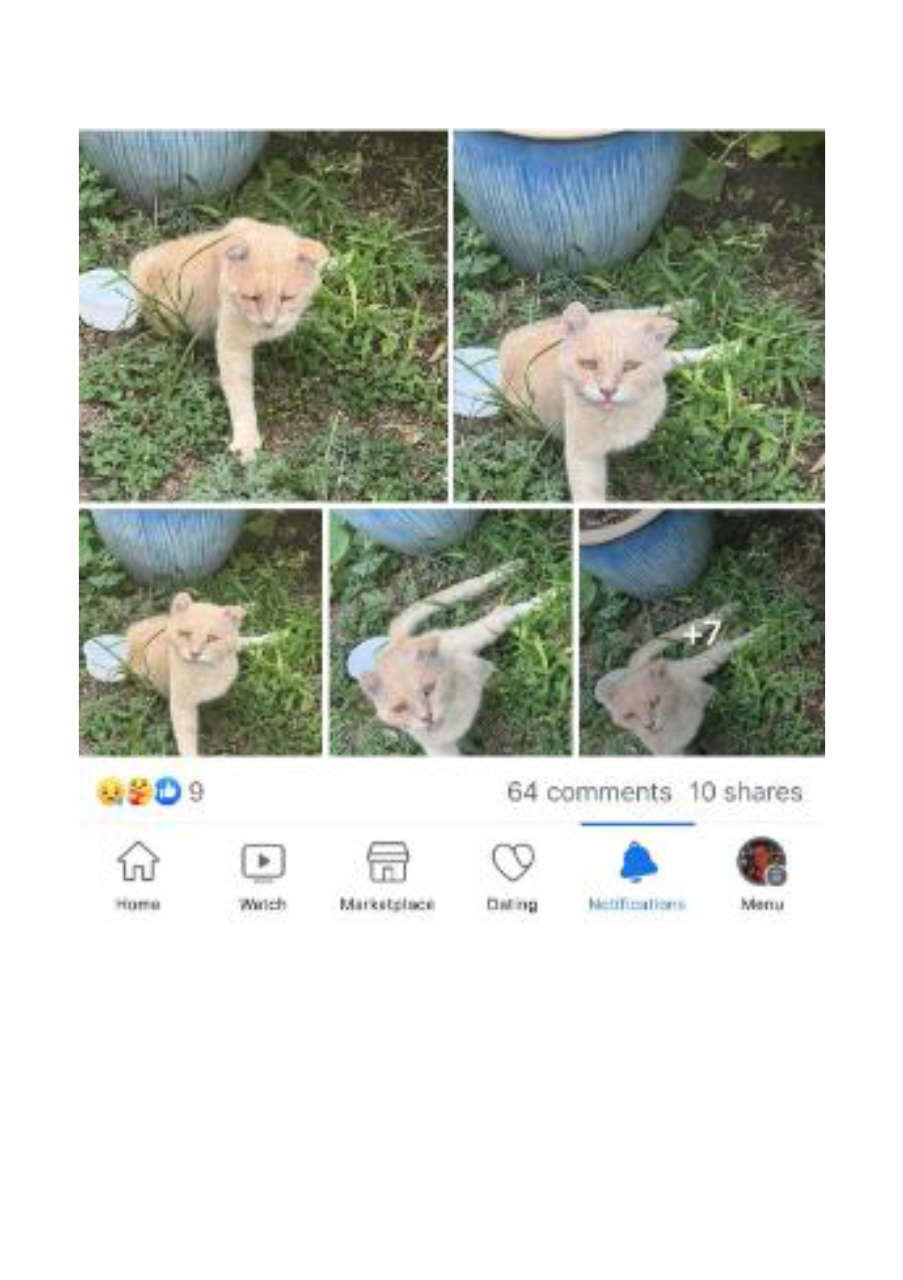See who reacted to the post

coord(150,792)
